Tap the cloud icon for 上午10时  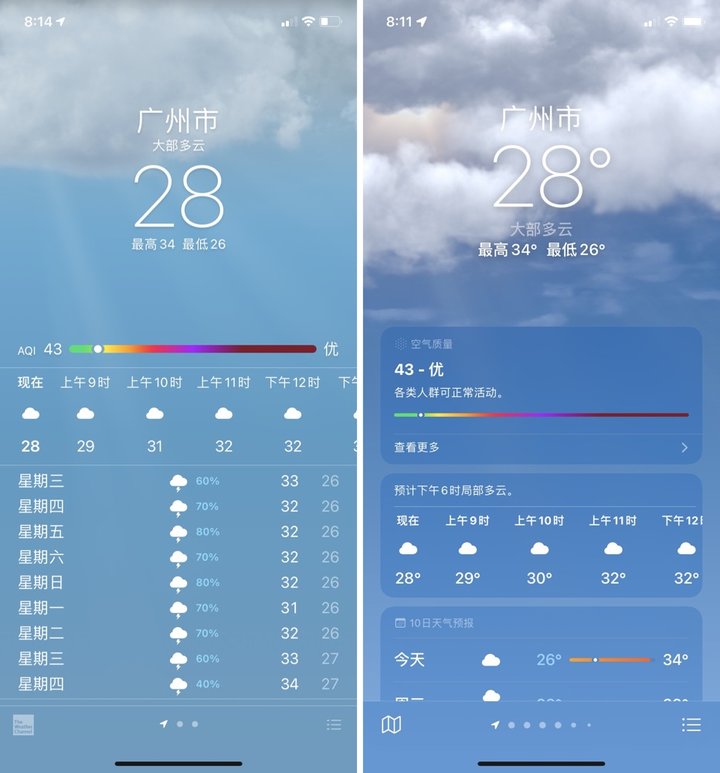pyautogui.click(x=540, y=548)
